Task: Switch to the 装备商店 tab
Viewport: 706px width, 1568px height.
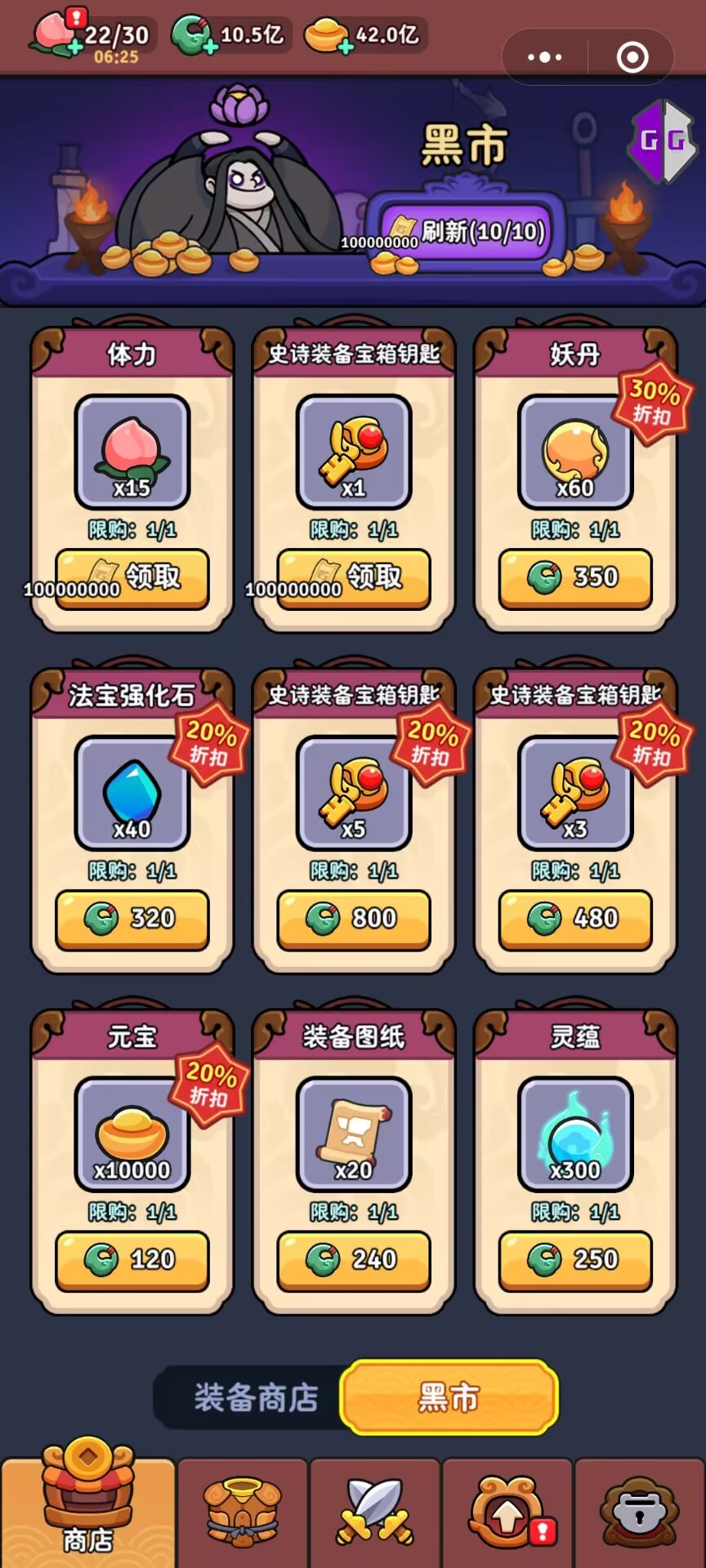Action: click(x=256, y=1397)
